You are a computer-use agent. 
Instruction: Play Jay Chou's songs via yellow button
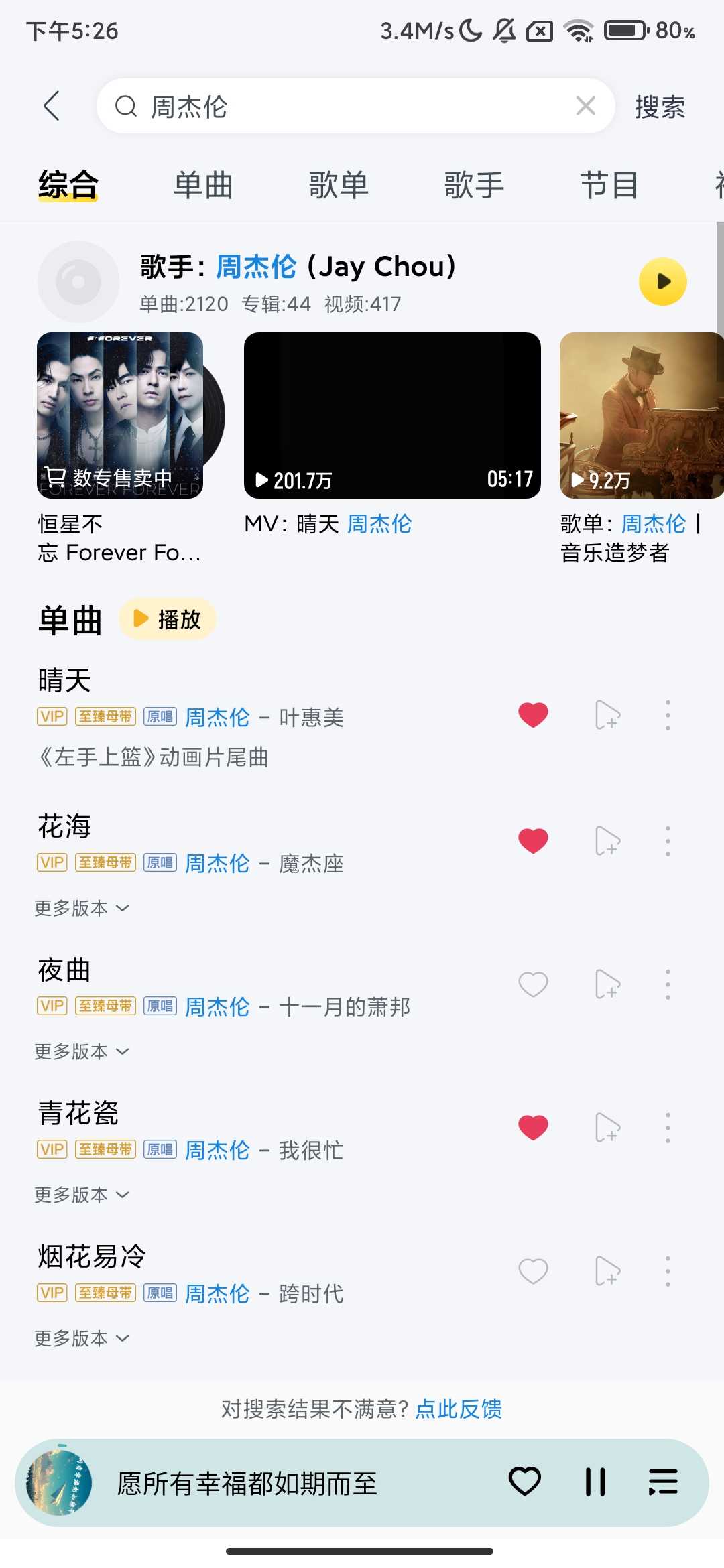(x=662, y=281)
